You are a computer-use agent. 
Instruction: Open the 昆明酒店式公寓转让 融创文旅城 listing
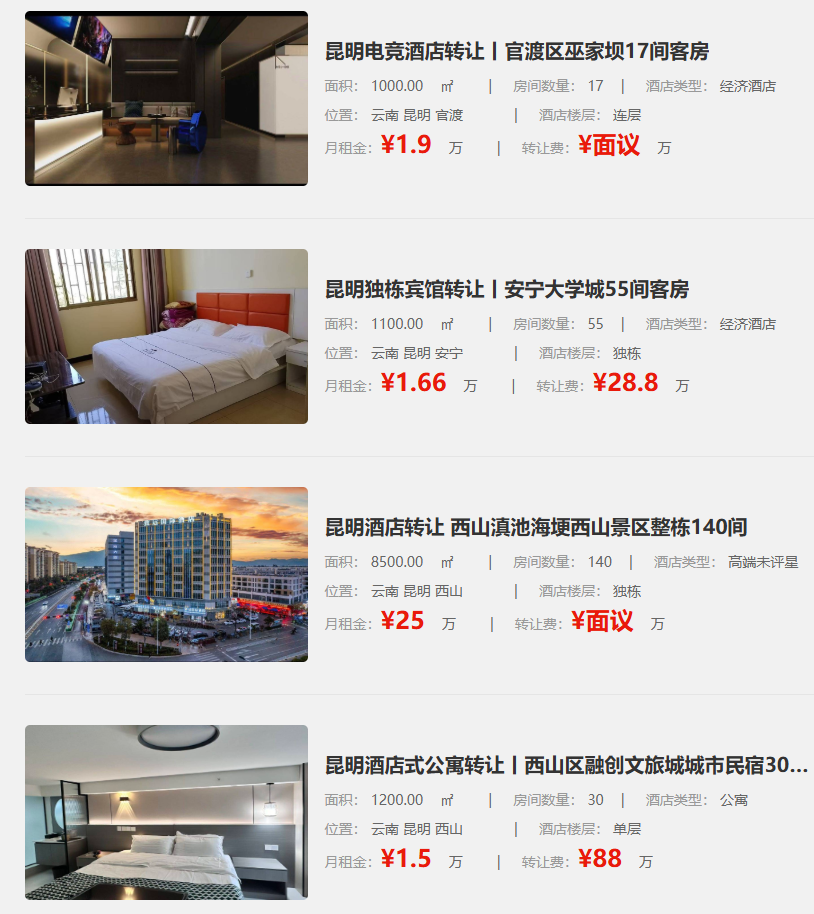(x=565, y=766)
